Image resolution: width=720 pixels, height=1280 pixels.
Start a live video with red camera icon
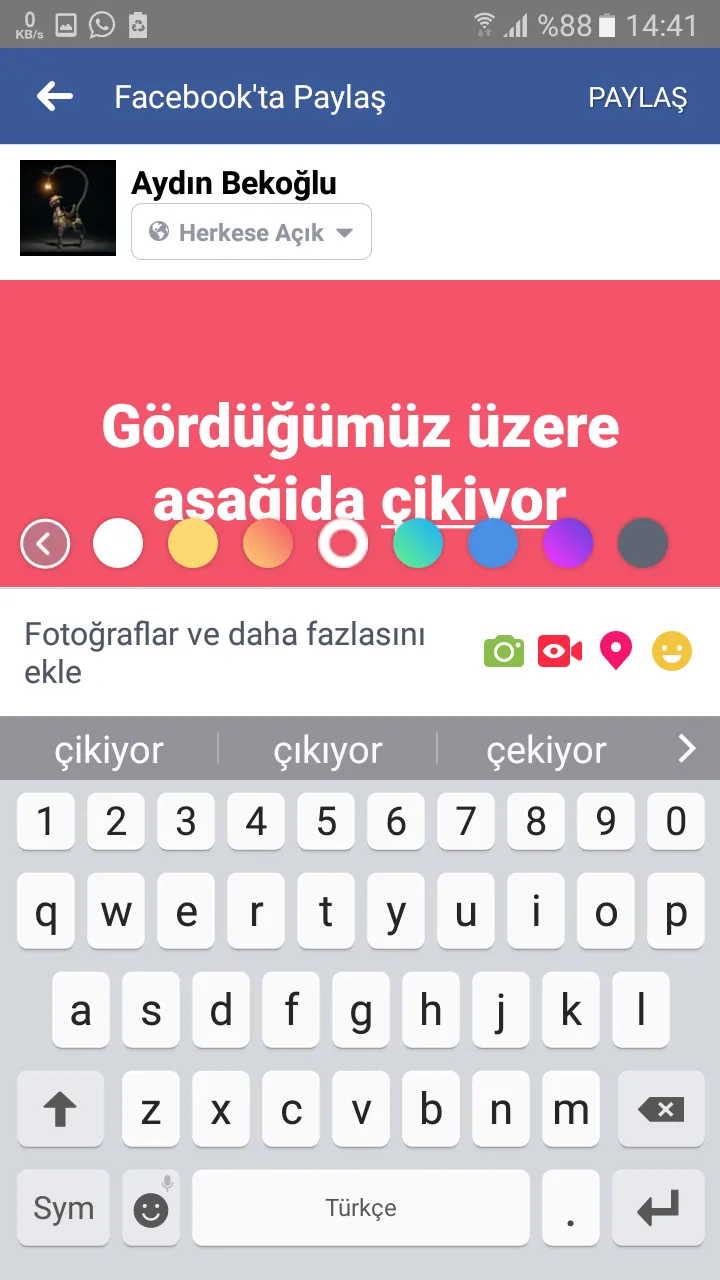560,651
